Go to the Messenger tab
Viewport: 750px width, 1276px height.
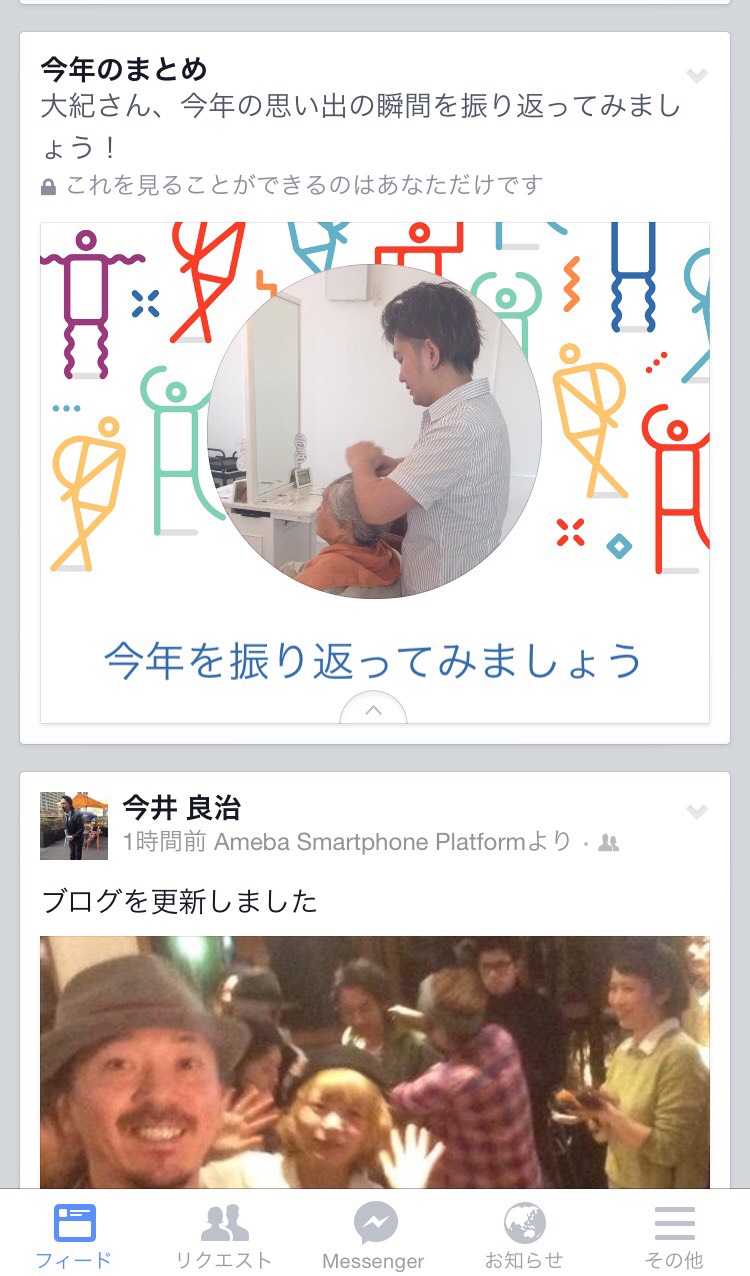pos(374,1236)
